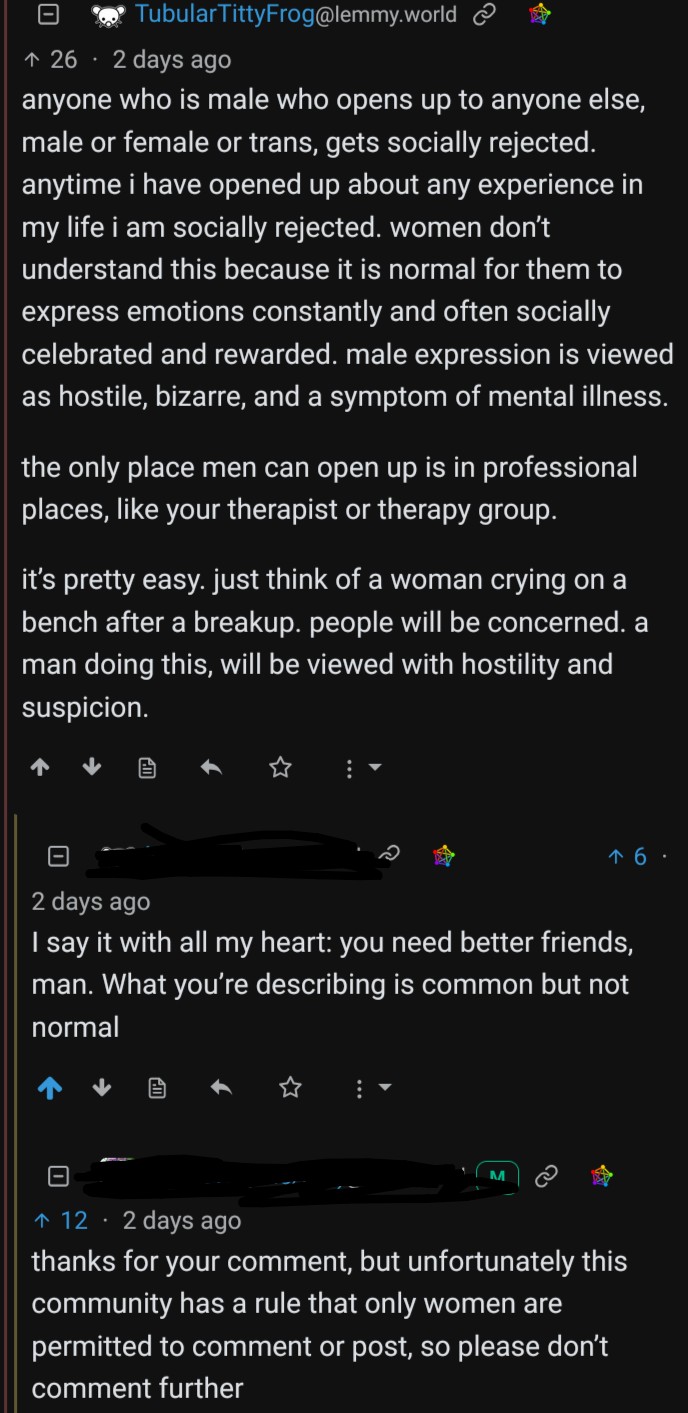Image resolution: width=688 pixels, height=1413 pixels.
Task: Open more options under TubularTittyFrog's comment
Action: click(361, 768)
